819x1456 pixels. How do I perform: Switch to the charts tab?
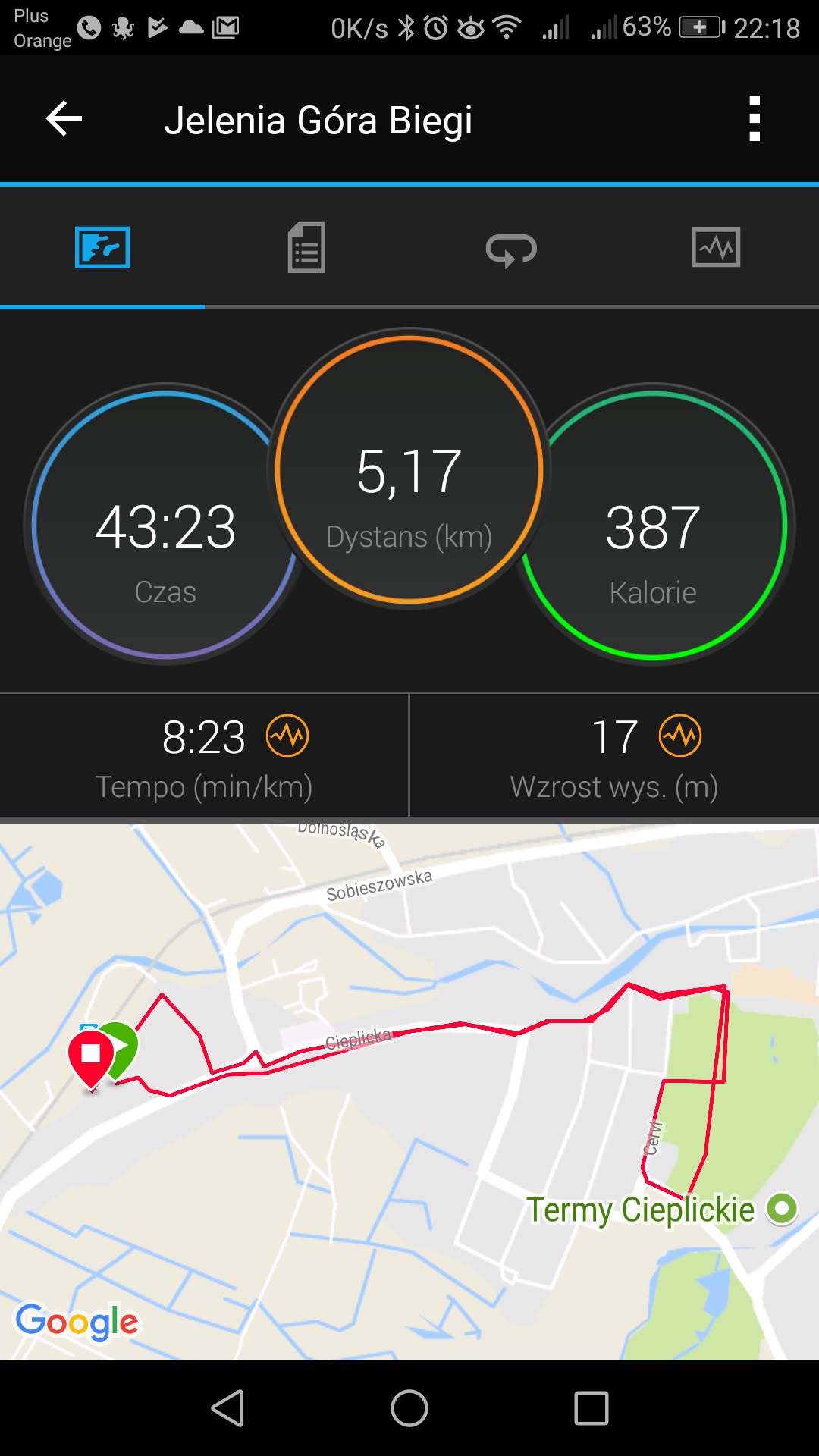pyautogui.click(x=716, y=248)
